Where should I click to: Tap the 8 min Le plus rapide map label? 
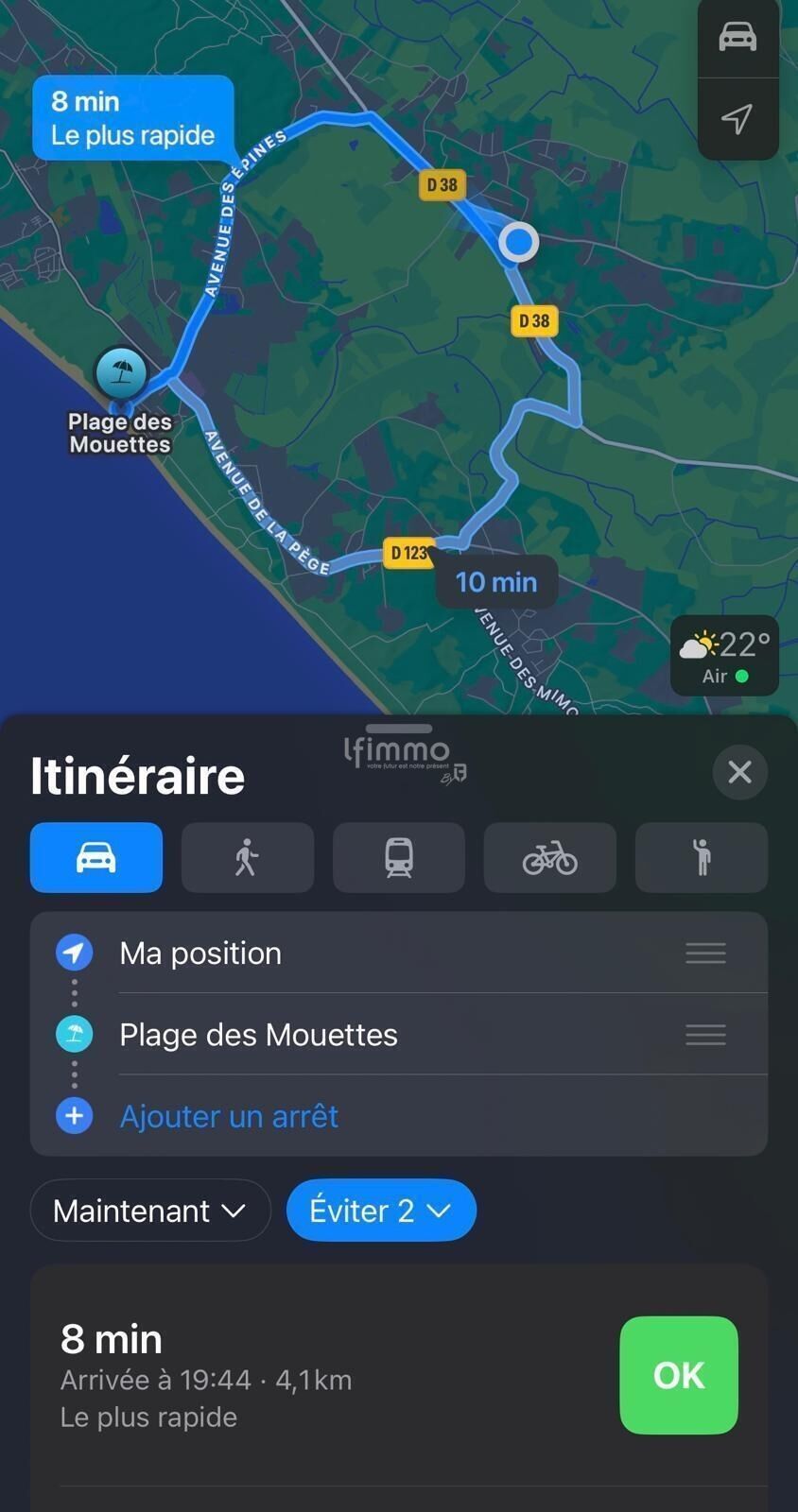click(x=133, y=117)
